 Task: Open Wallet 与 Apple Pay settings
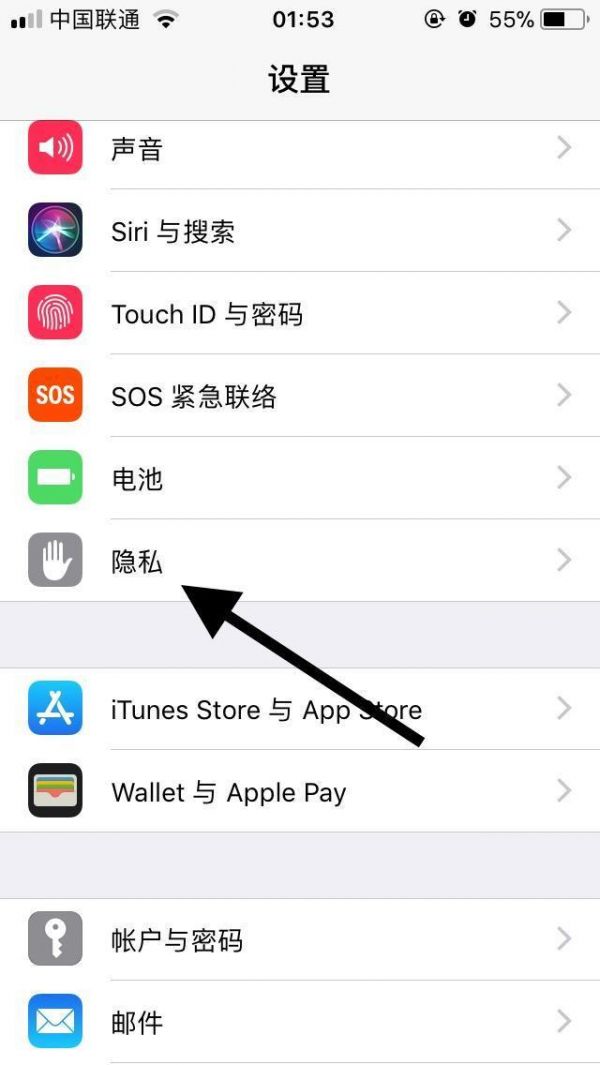coord(300,791)
